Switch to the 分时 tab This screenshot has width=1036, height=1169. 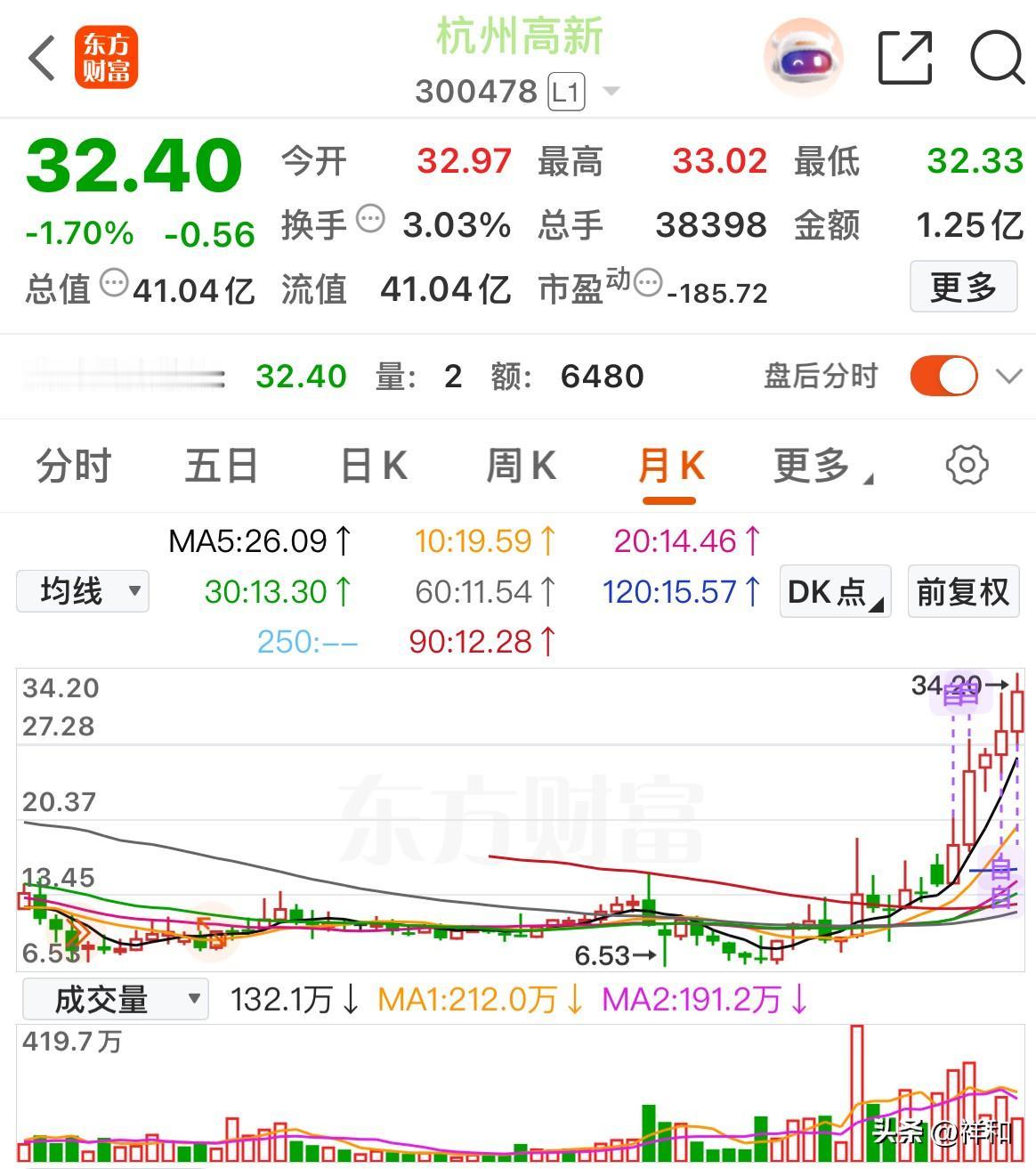click(71, 464)
